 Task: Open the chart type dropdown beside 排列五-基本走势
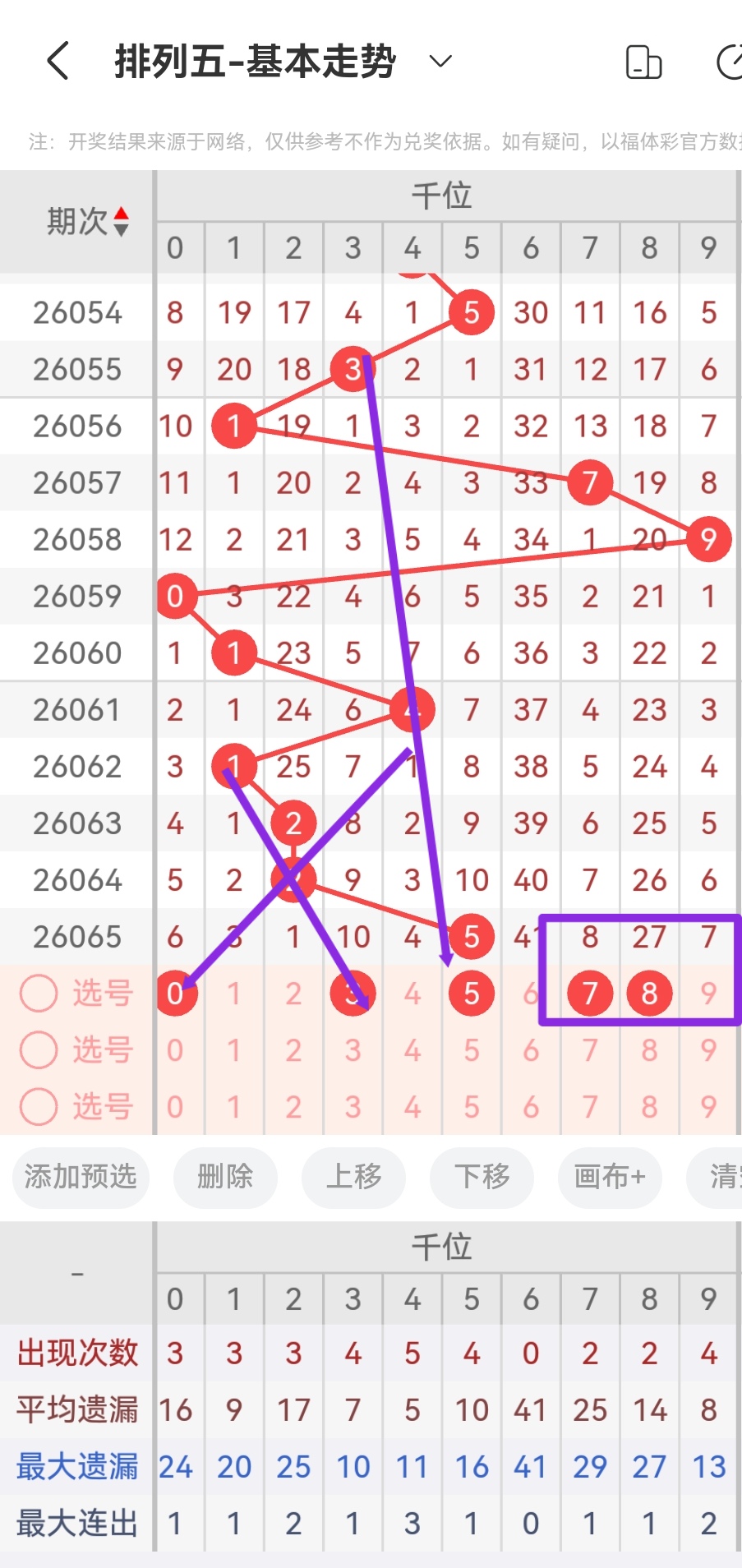click(x=440, y=61)
